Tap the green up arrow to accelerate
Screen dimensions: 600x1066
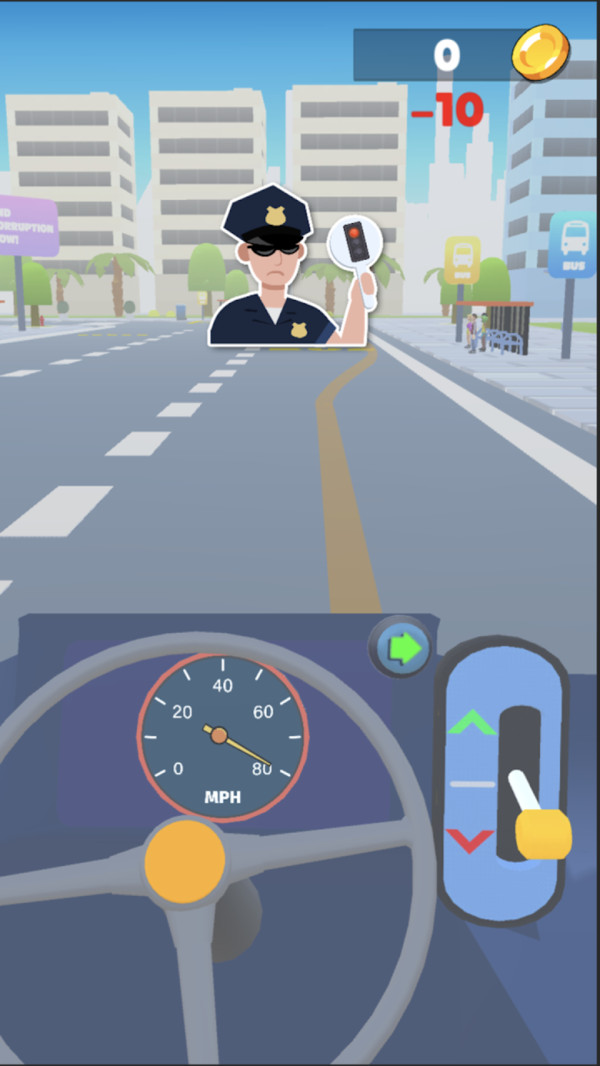[x=471, y=724]
